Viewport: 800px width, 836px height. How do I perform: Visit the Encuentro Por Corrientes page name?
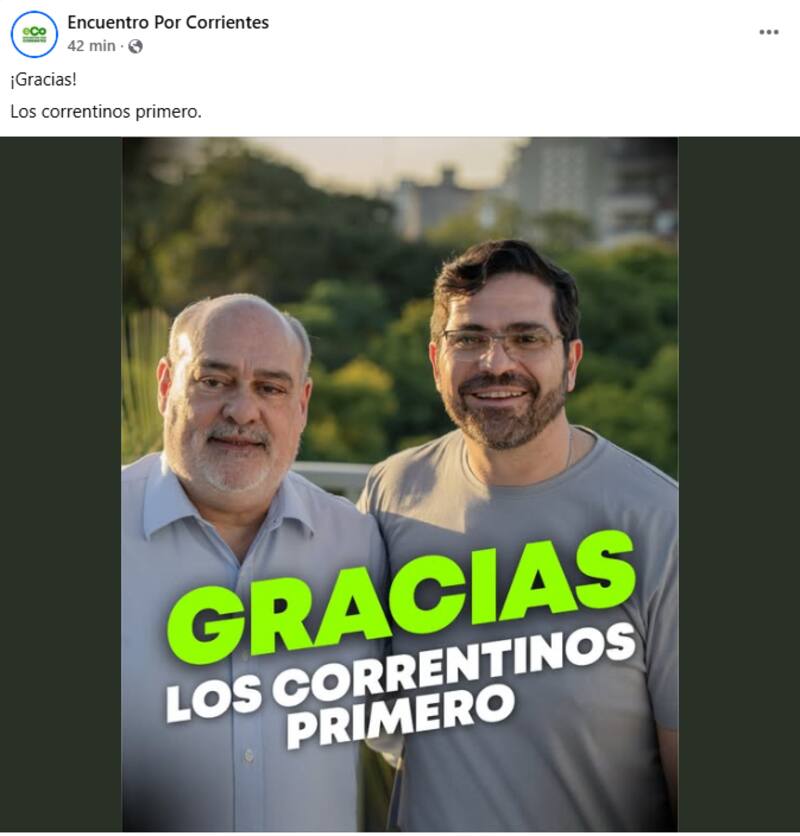pyautogui.click(x=168, y=22)
